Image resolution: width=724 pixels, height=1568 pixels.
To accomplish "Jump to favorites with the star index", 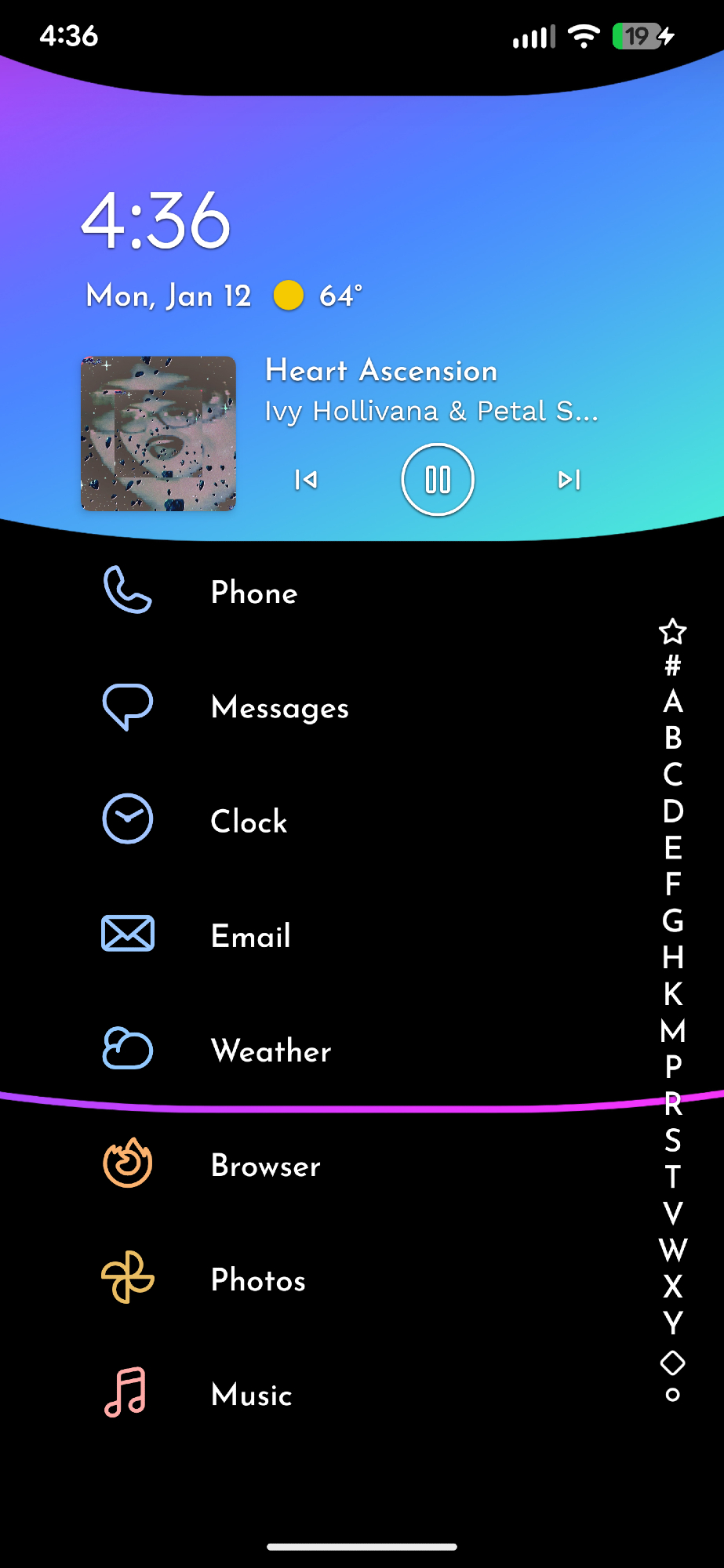I will coord(672,631).
